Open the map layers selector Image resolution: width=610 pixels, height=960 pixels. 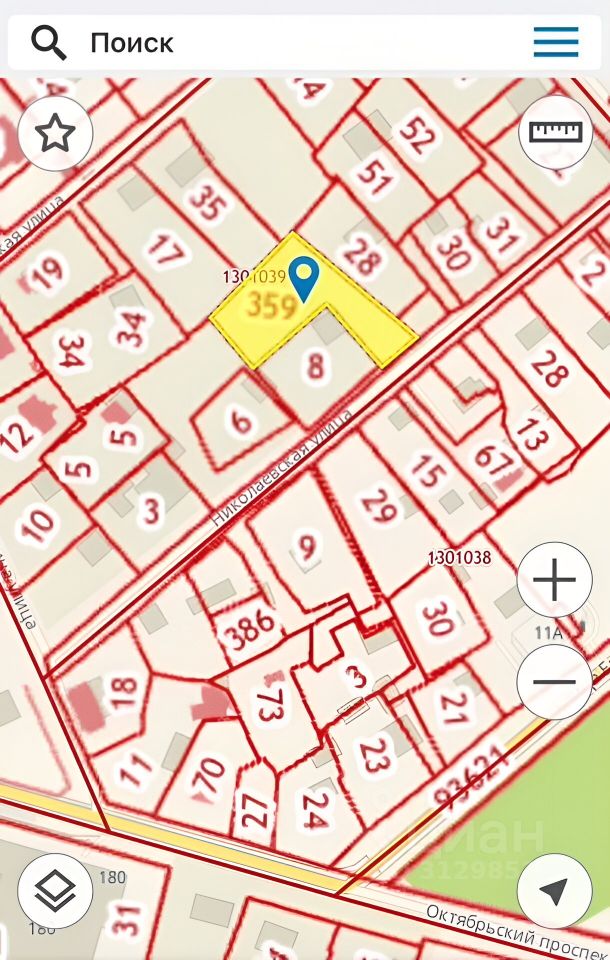(x=55, y=890)
